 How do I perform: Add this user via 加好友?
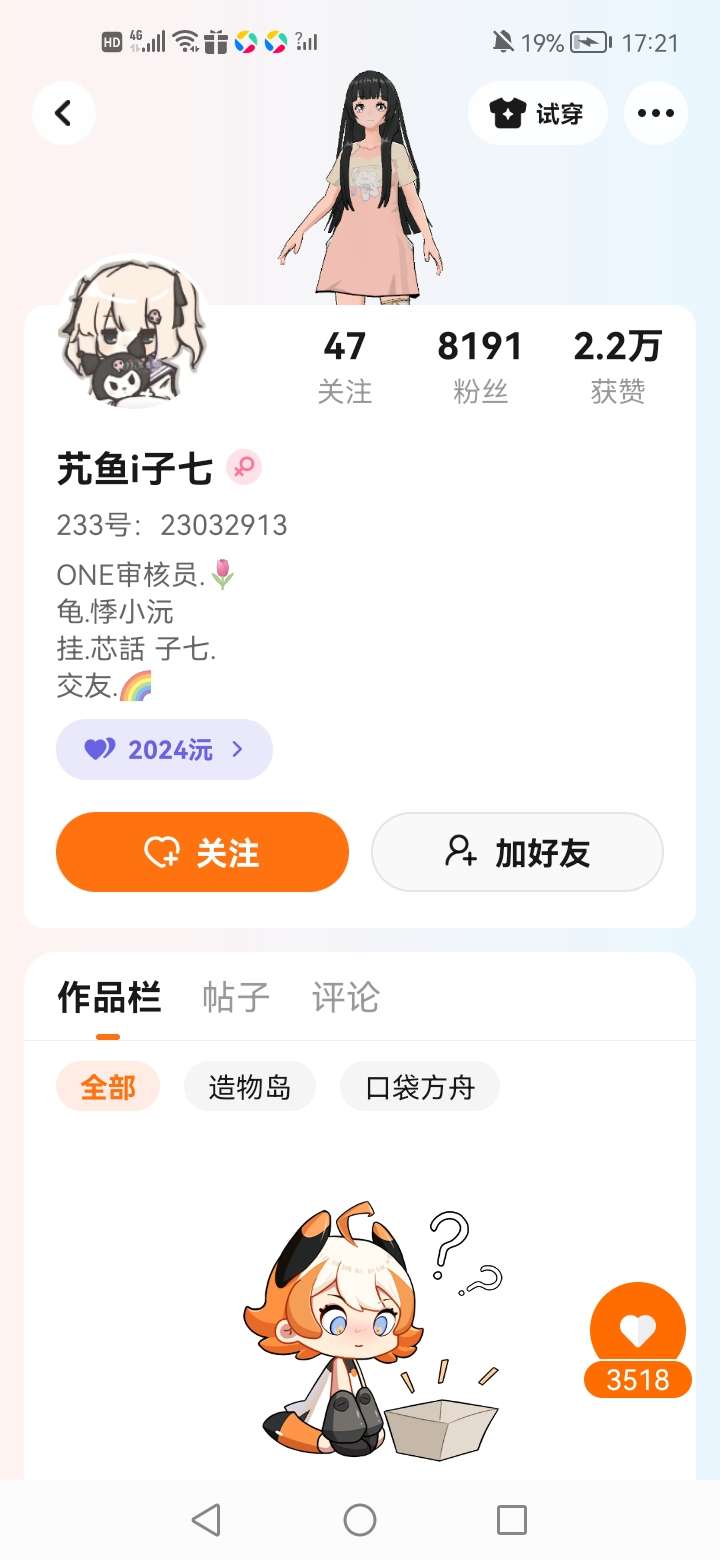(x=517, y=852)
